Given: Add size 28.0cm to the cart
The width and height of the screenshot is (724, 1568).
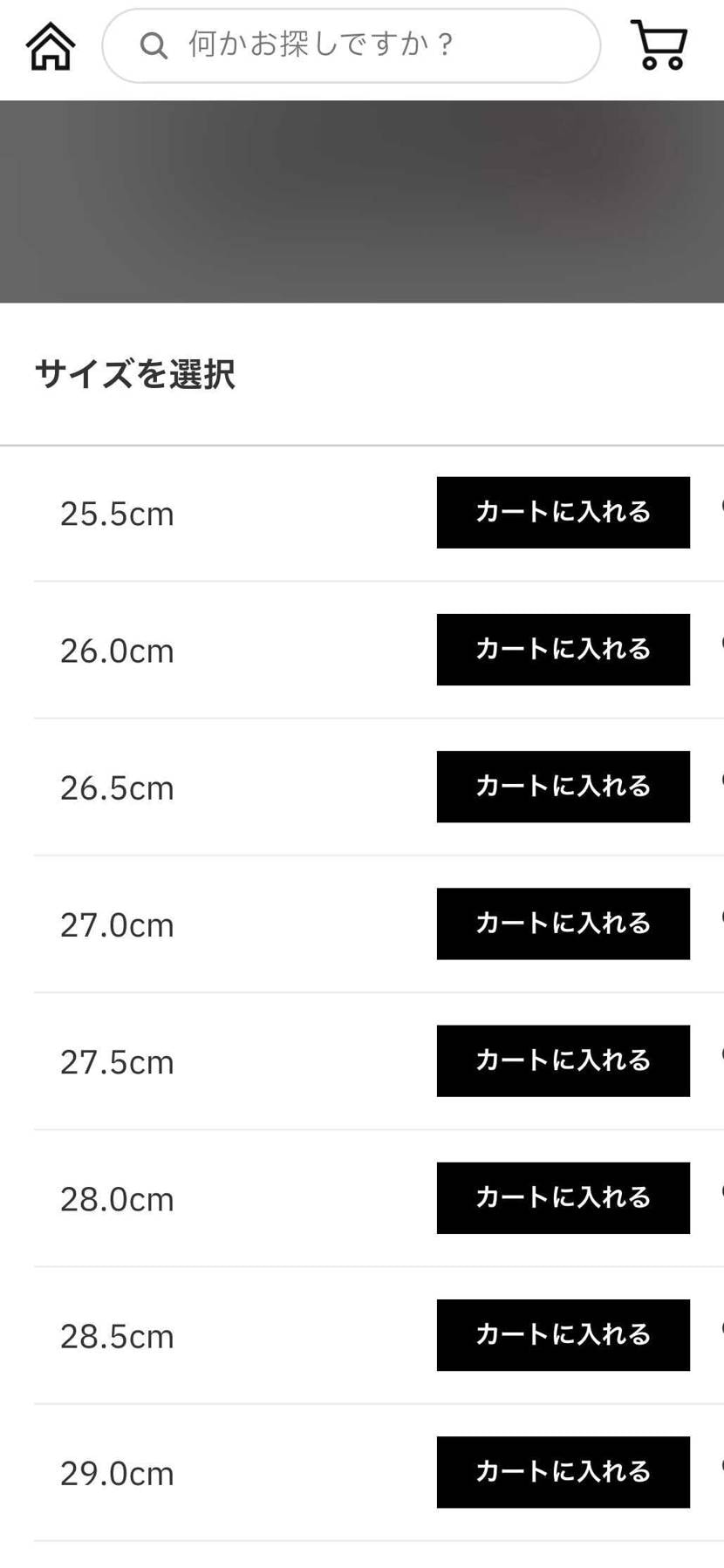Looking at the screenshot, I should tap(562, 1198).
